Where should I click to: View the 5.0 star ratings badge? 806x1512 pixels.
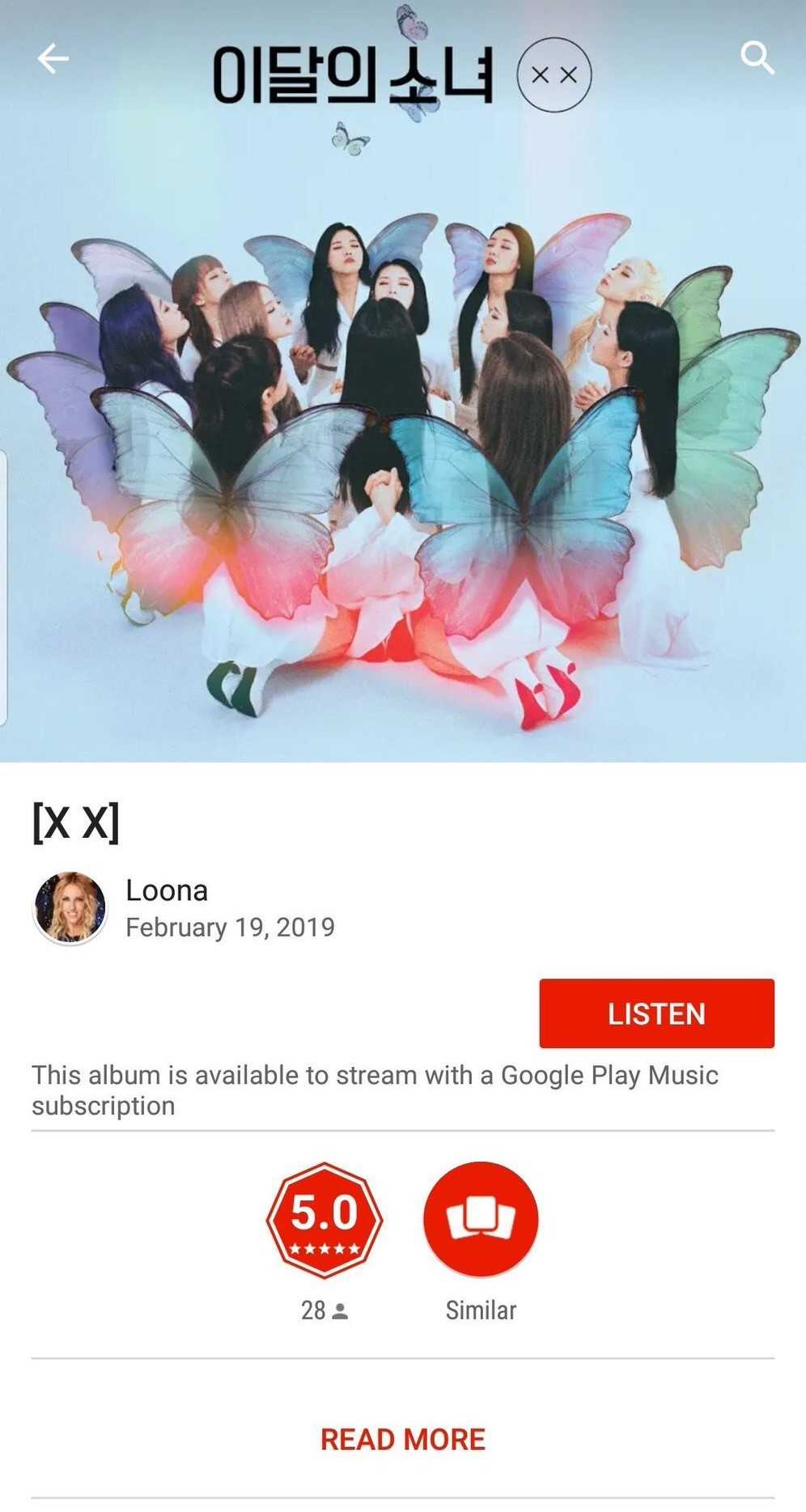[325, 1220]
